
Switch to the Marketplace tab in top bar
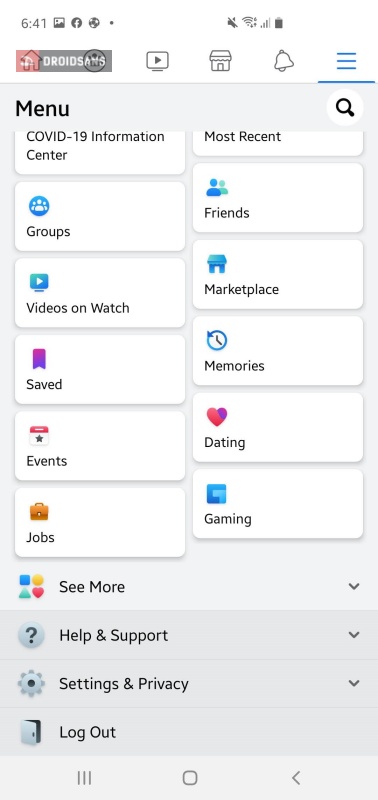pos(220,61)
